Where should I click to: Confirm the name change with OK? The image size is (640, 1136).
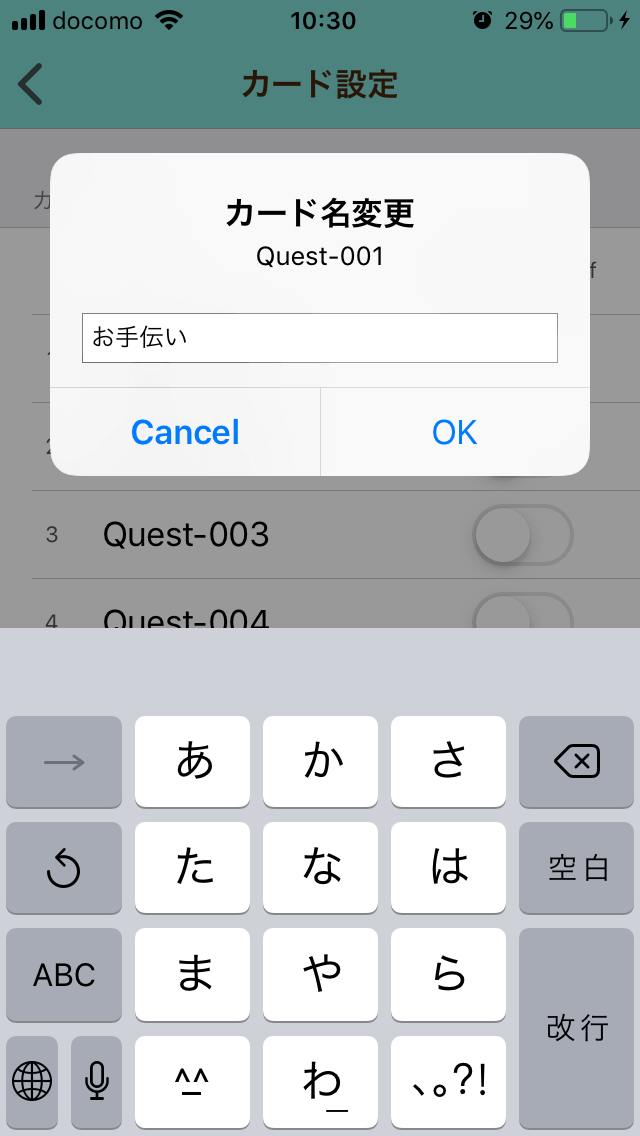455,433
